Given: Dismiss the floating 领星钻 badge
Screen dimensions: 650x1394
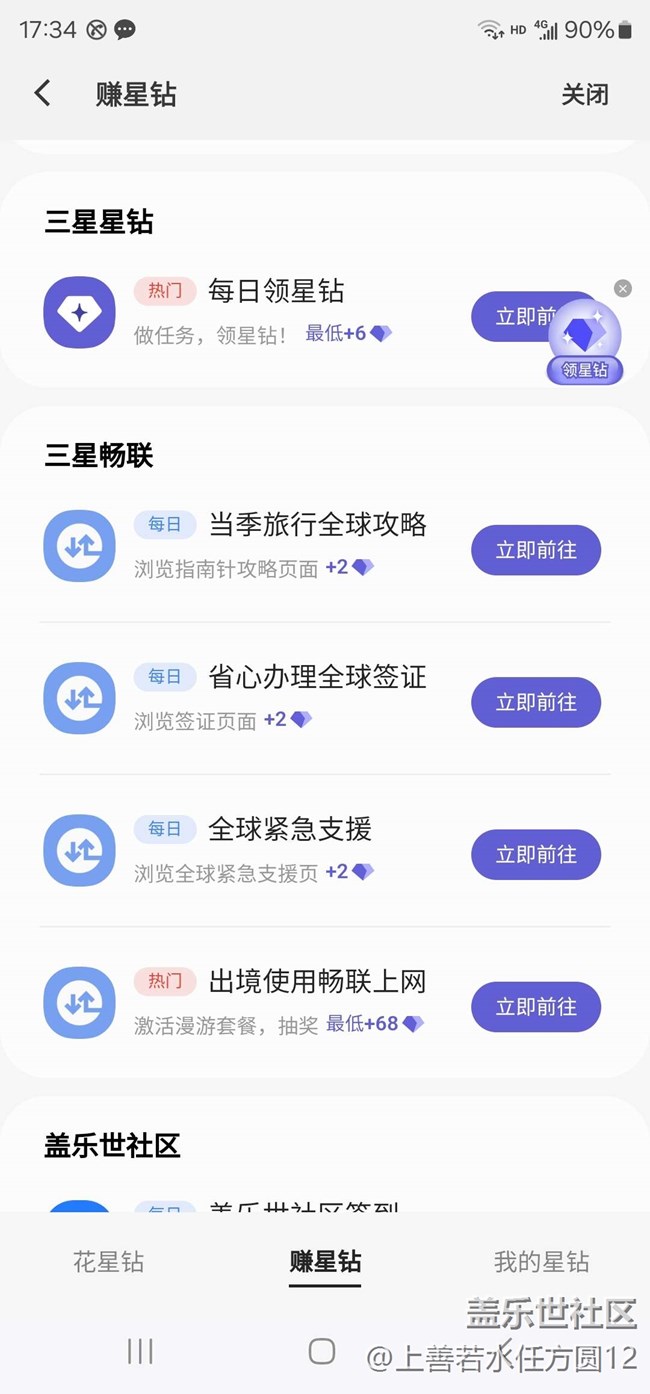Looking at the screenshot, I should click(623, 289).
